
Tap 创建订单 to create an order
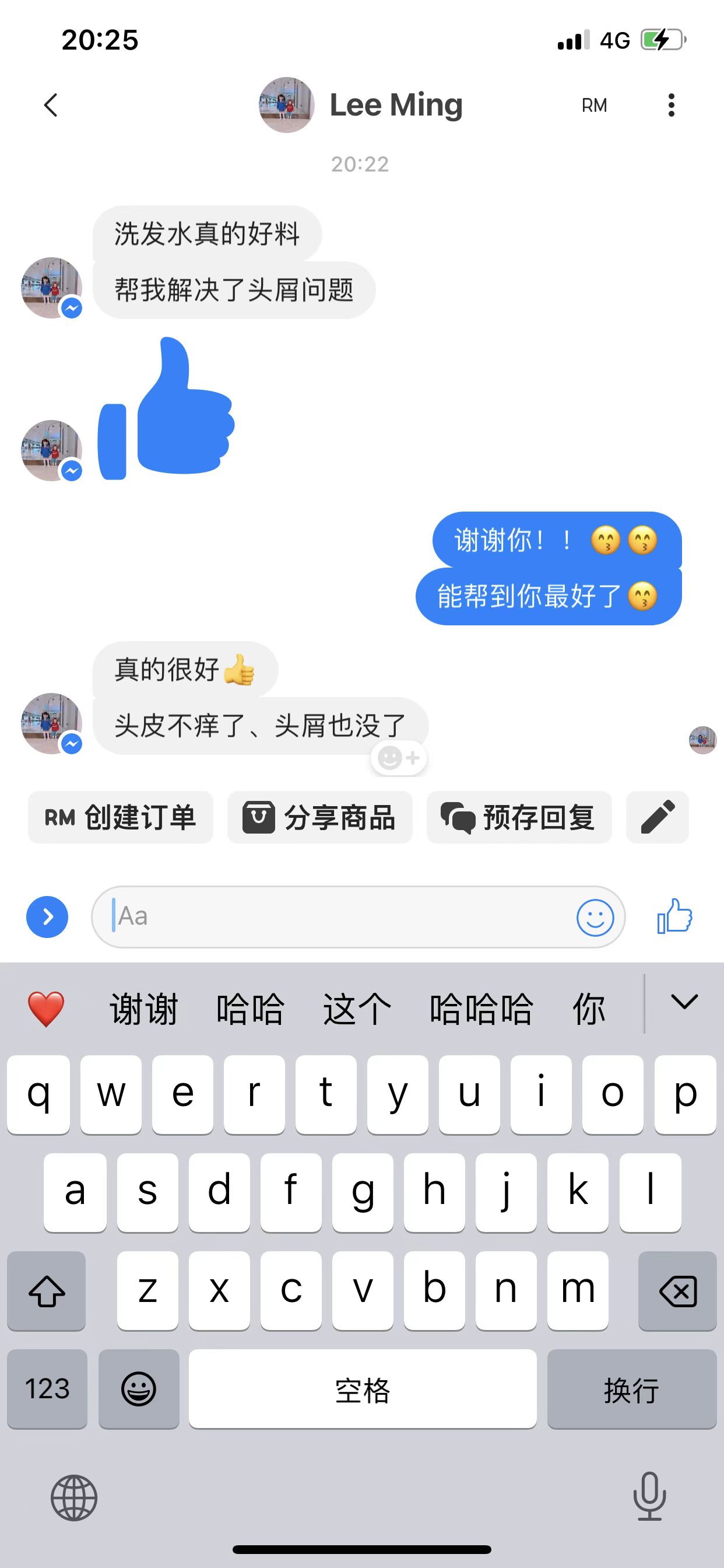pyautogui.click(x=121, y=817)
